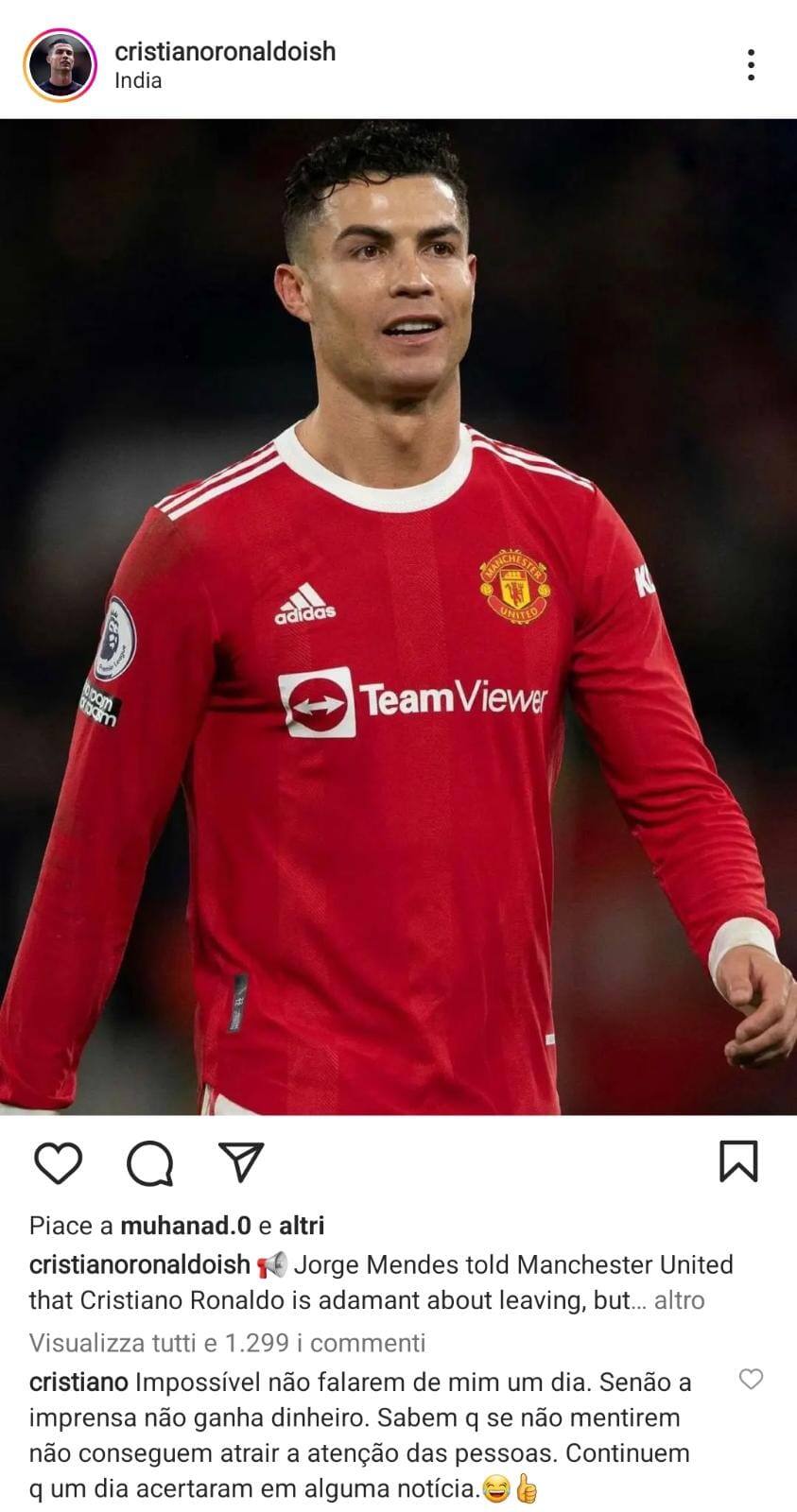Open the comment bubble icon
Screen dimensions: 797x1512
click(150, 1162)
